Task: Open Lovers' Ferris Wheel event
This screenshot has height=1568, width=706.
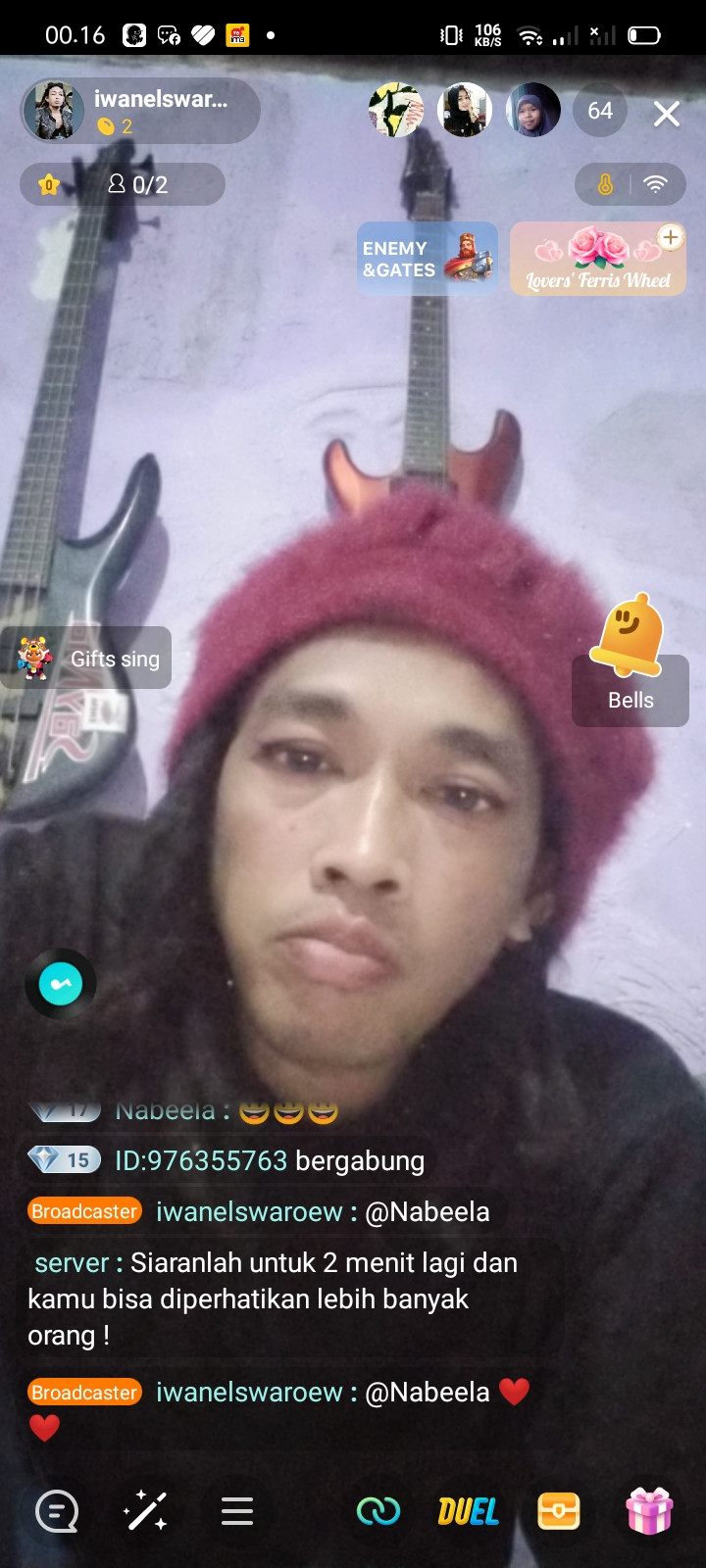Action: [x=597, y=260]
